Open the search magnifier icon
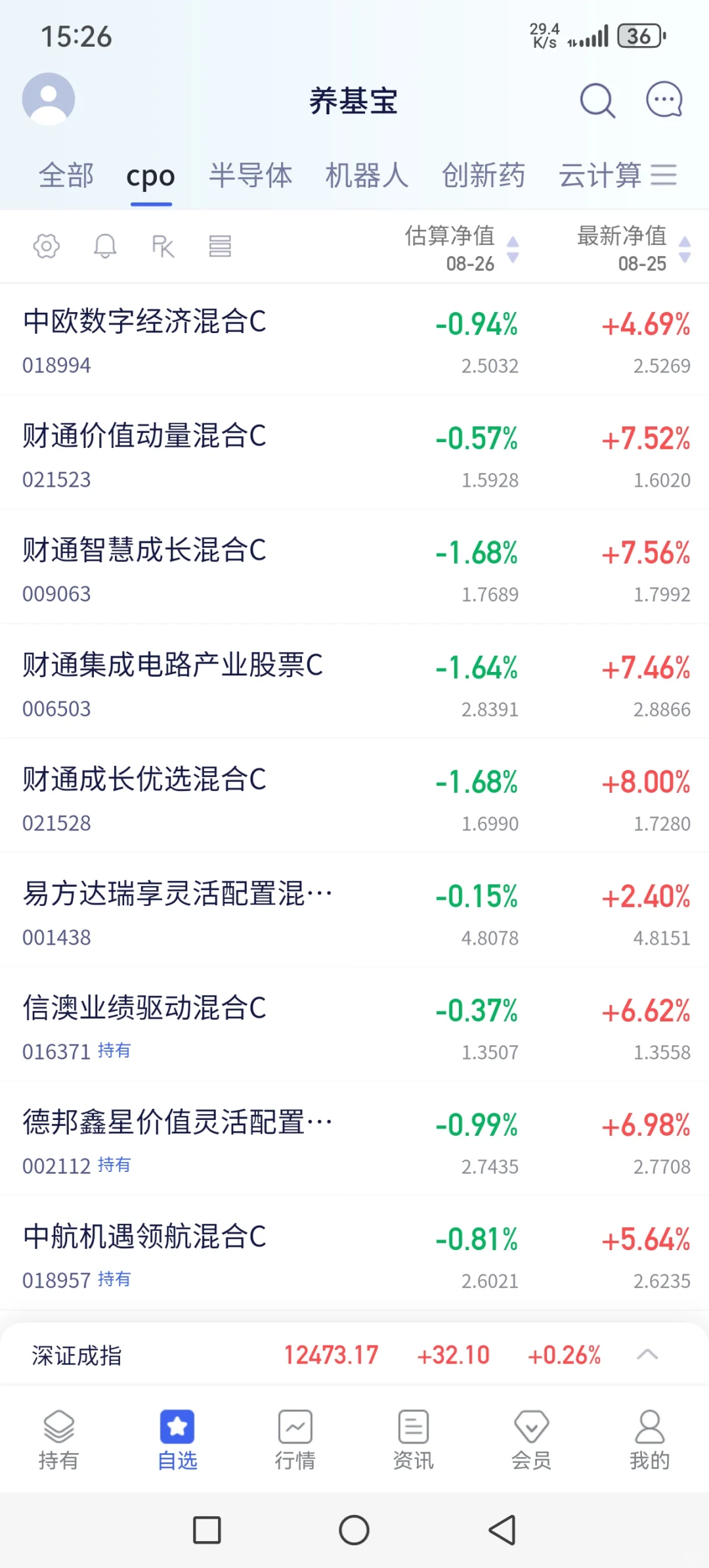709x1568 pixels. (597, 101)
